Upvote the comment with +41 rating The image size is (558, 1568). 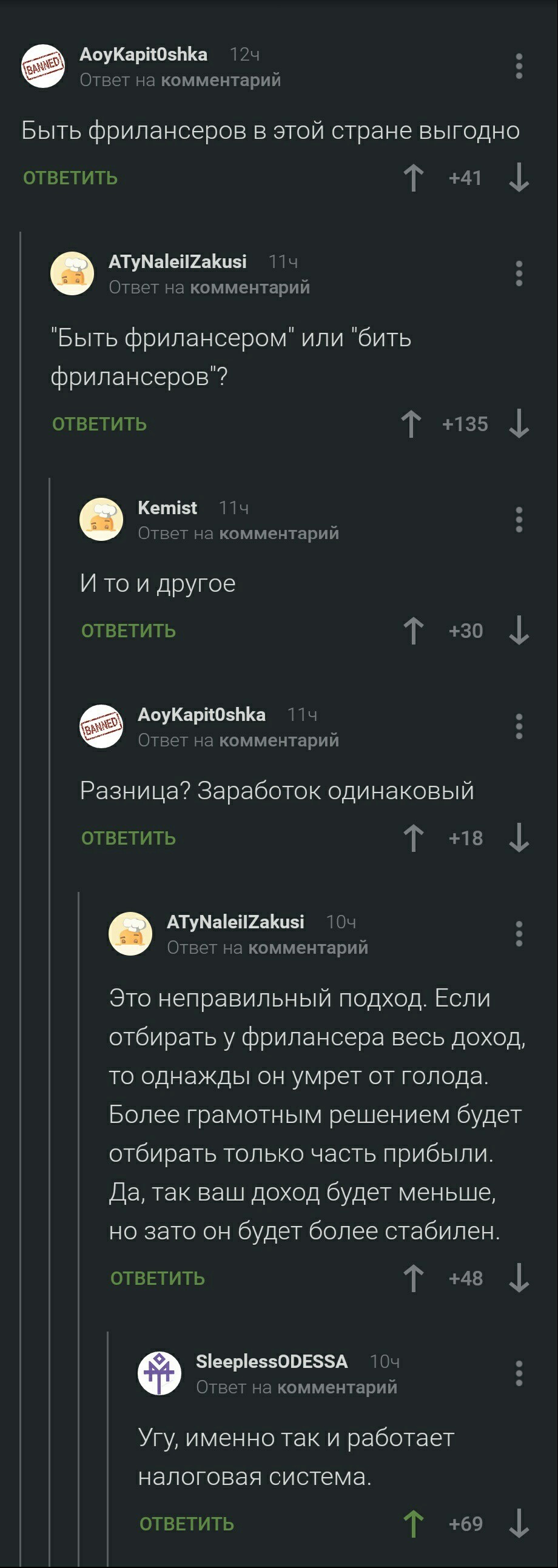tap(414, 178)
